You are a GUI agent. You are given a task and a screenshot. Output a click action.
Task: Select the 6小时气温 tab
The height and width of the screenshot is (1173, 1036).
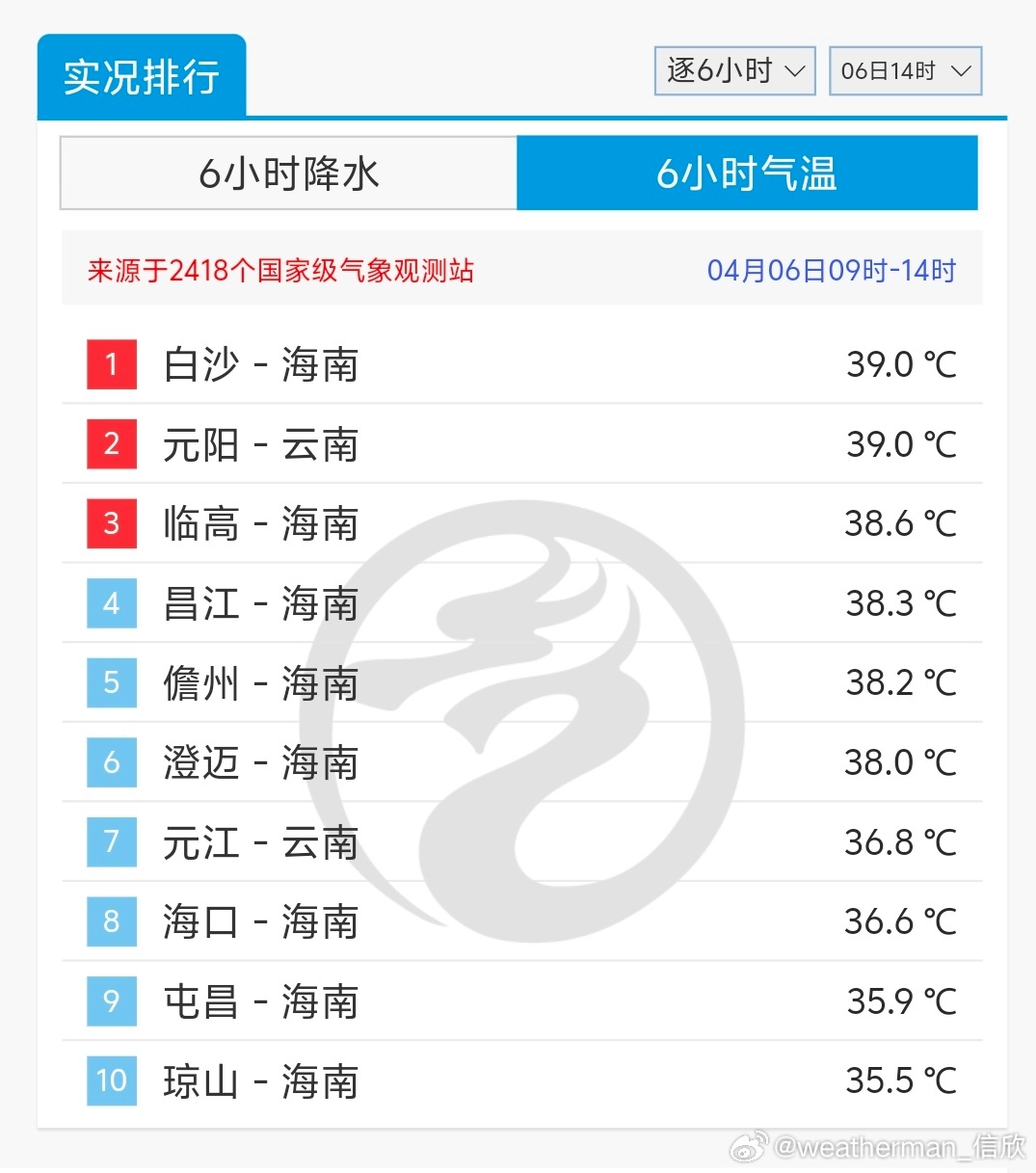tap(747, 173)
